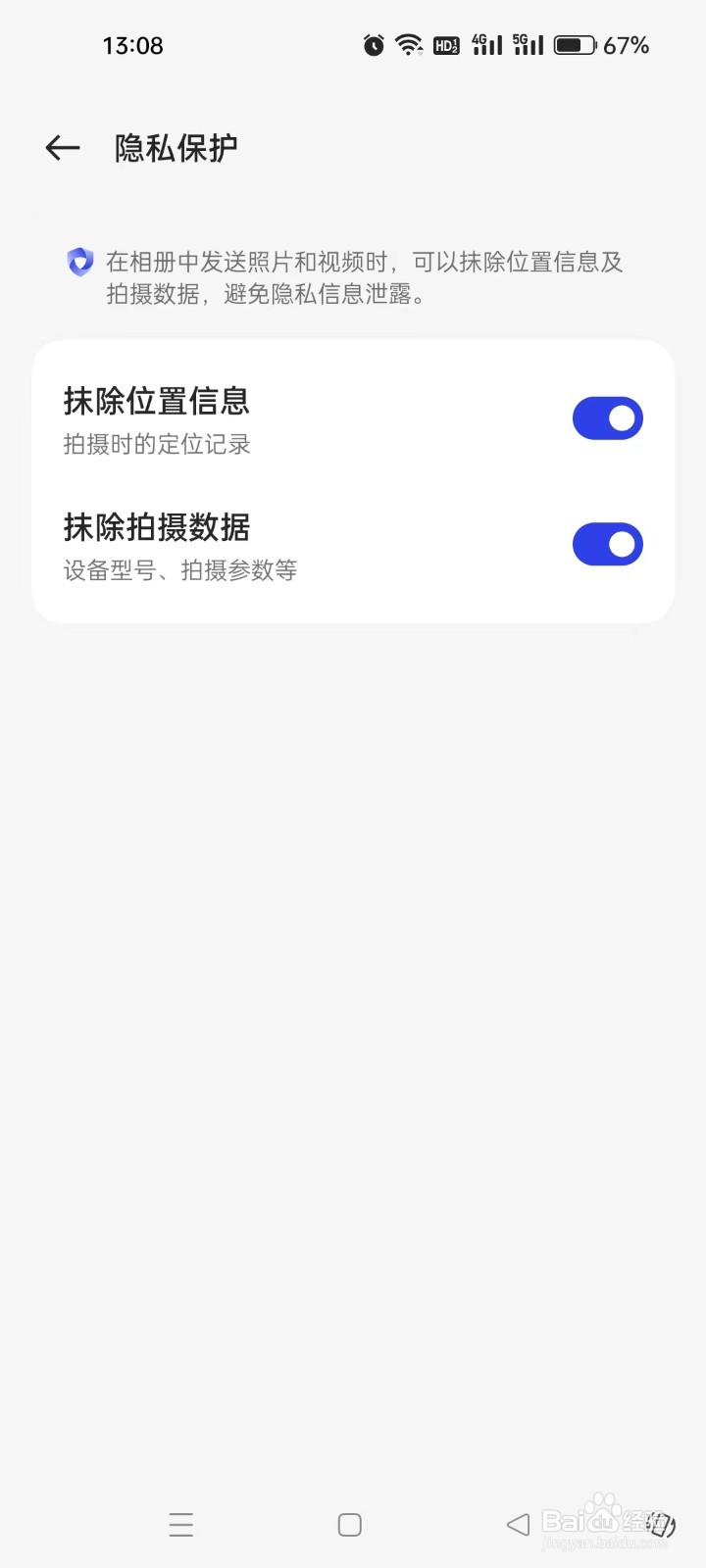The width and height of the screenshot is (706, 1568).
Task: Tap the navigation bar back triangle
Action: 517,1524
